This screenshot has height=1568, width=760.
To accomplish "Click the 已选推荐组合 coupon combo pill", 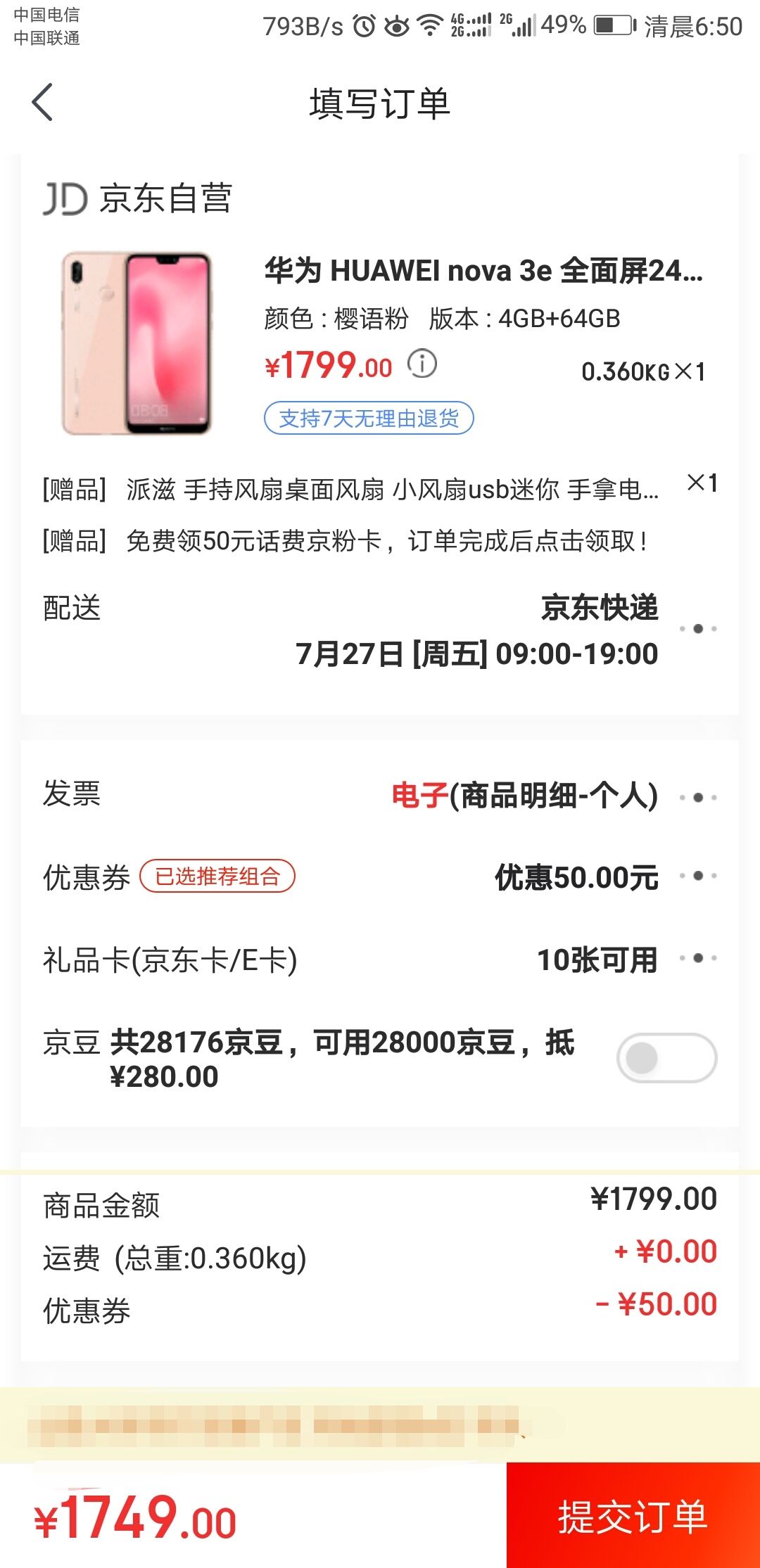I will [x=220, y=877].
